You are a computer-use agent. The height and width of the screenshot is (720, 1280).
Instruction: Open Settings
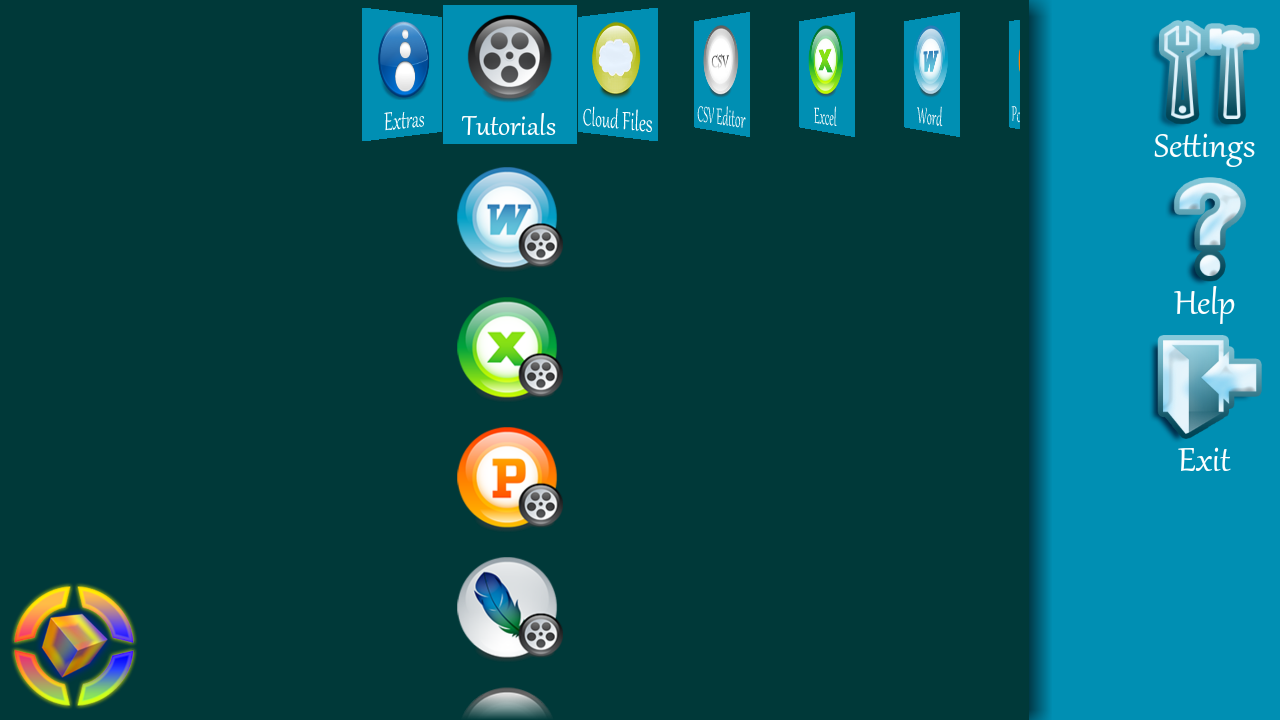coord(1204,92)
